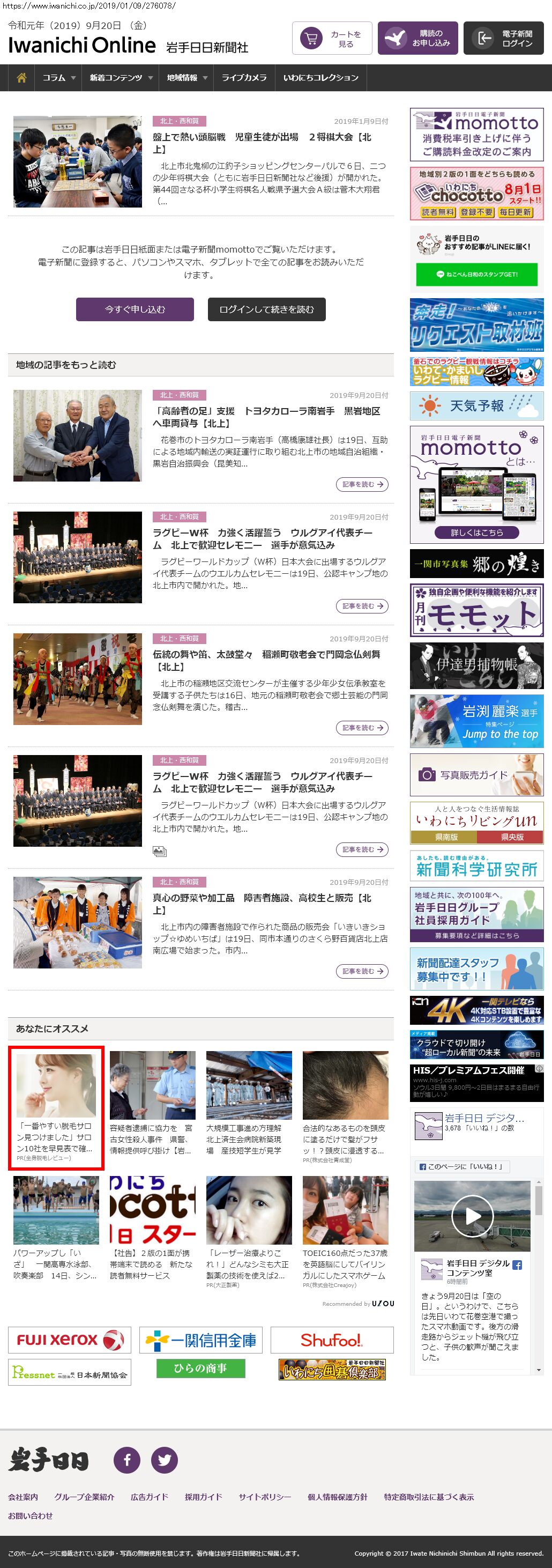Image resolution: width=552 pixels, height=1568 pixels.
Task: Open Facebook icon in footer
Action: 127,1460
